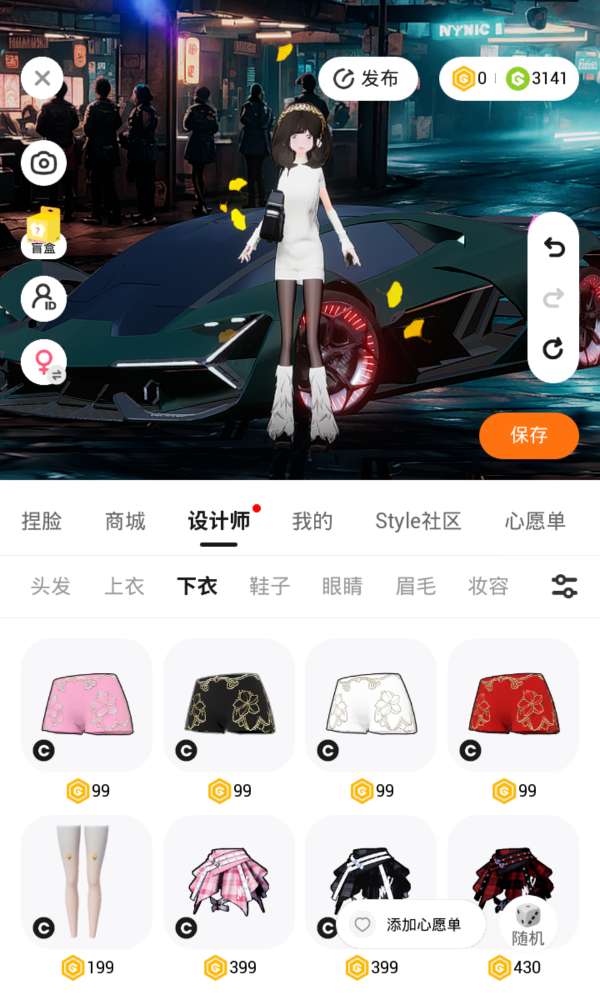
Task: Go to the Style社区 tab
Action: point(418,521)
